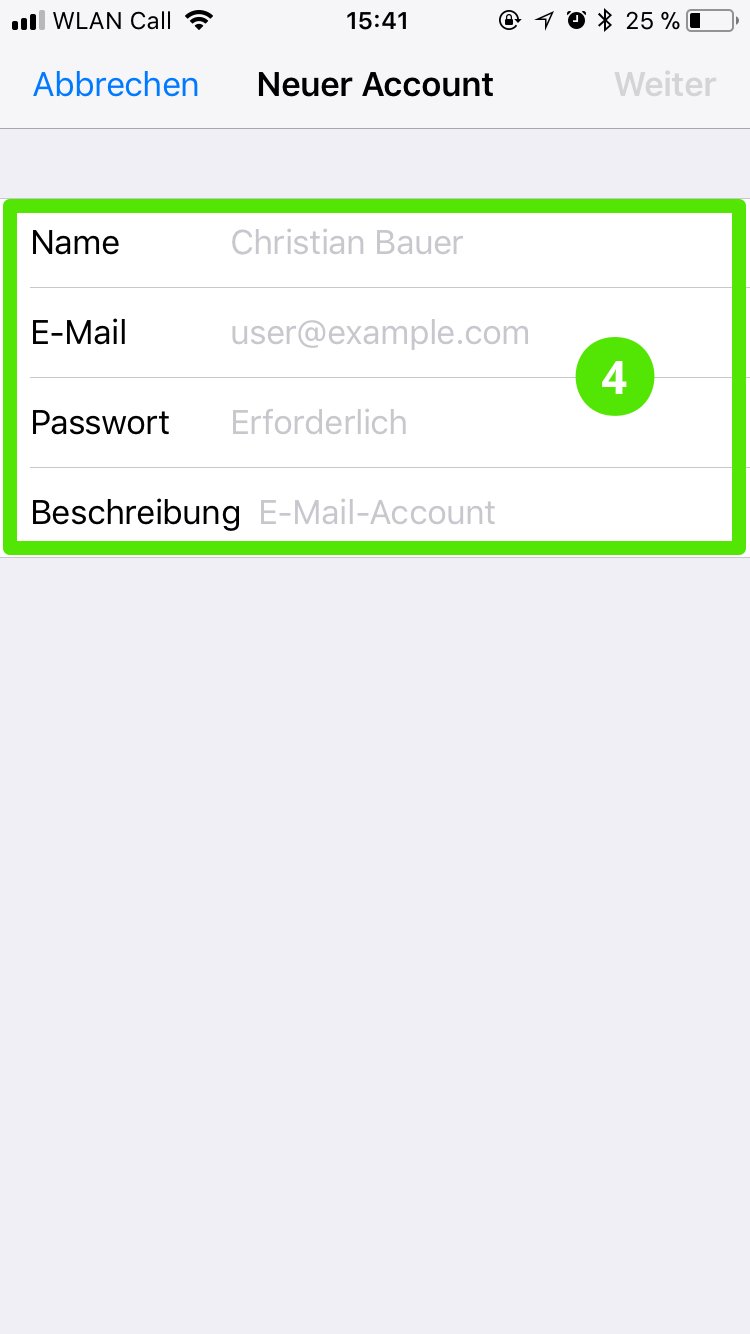The height and width of the screenshot is (1334, 750).
Task: Tap Abbrechen to cancel account setup
Action: click(x=116, y=85)
